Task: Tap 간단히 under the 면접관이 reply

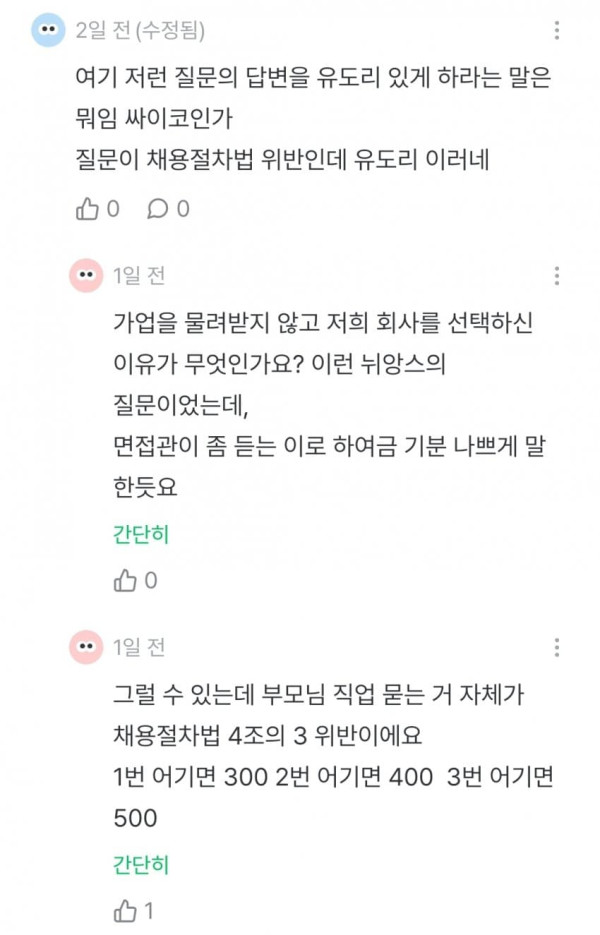Action: pyautogui.click(x=141, y=534)
